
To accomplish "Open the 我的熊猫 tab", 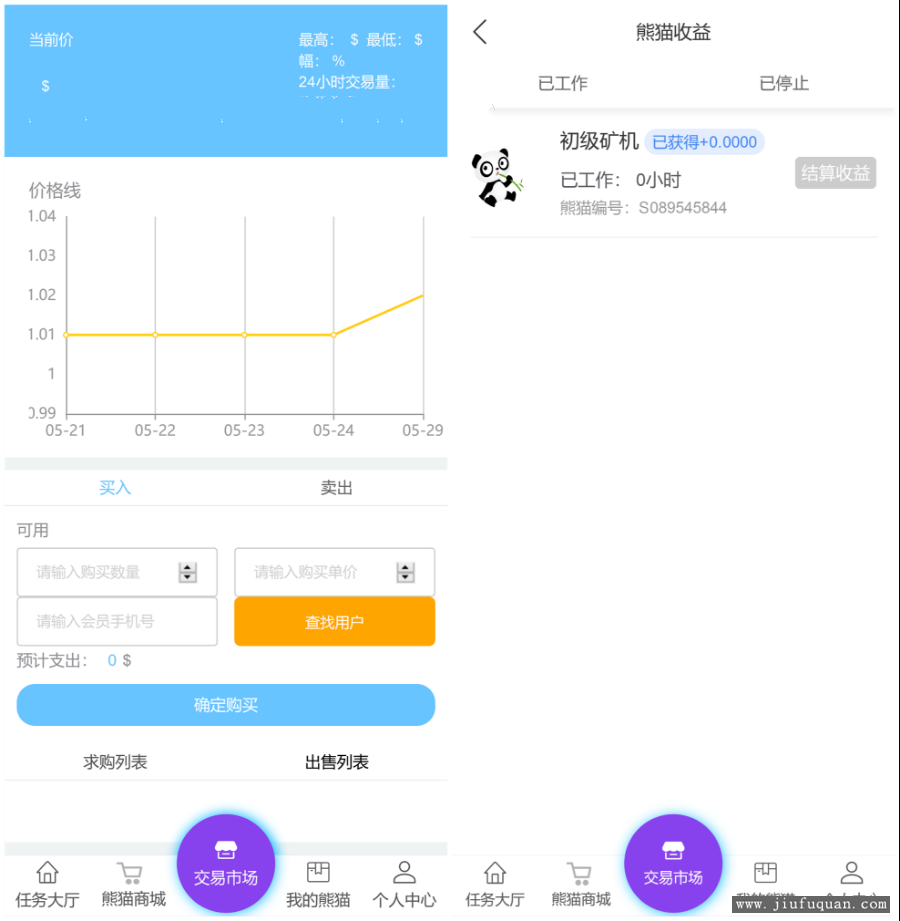I will (x=318, y=884).
